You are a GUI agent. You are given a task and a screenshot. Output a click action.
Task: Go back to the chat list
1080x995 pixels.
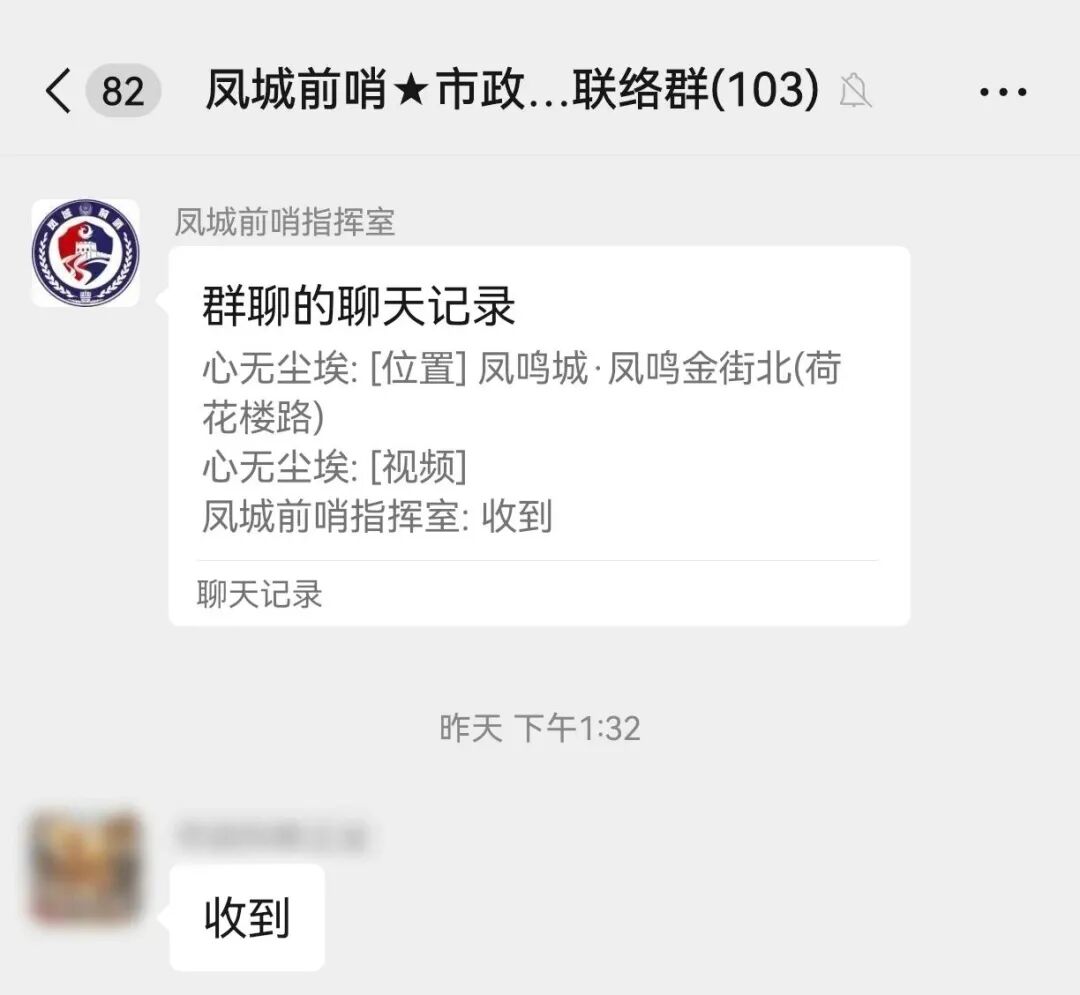60,92
